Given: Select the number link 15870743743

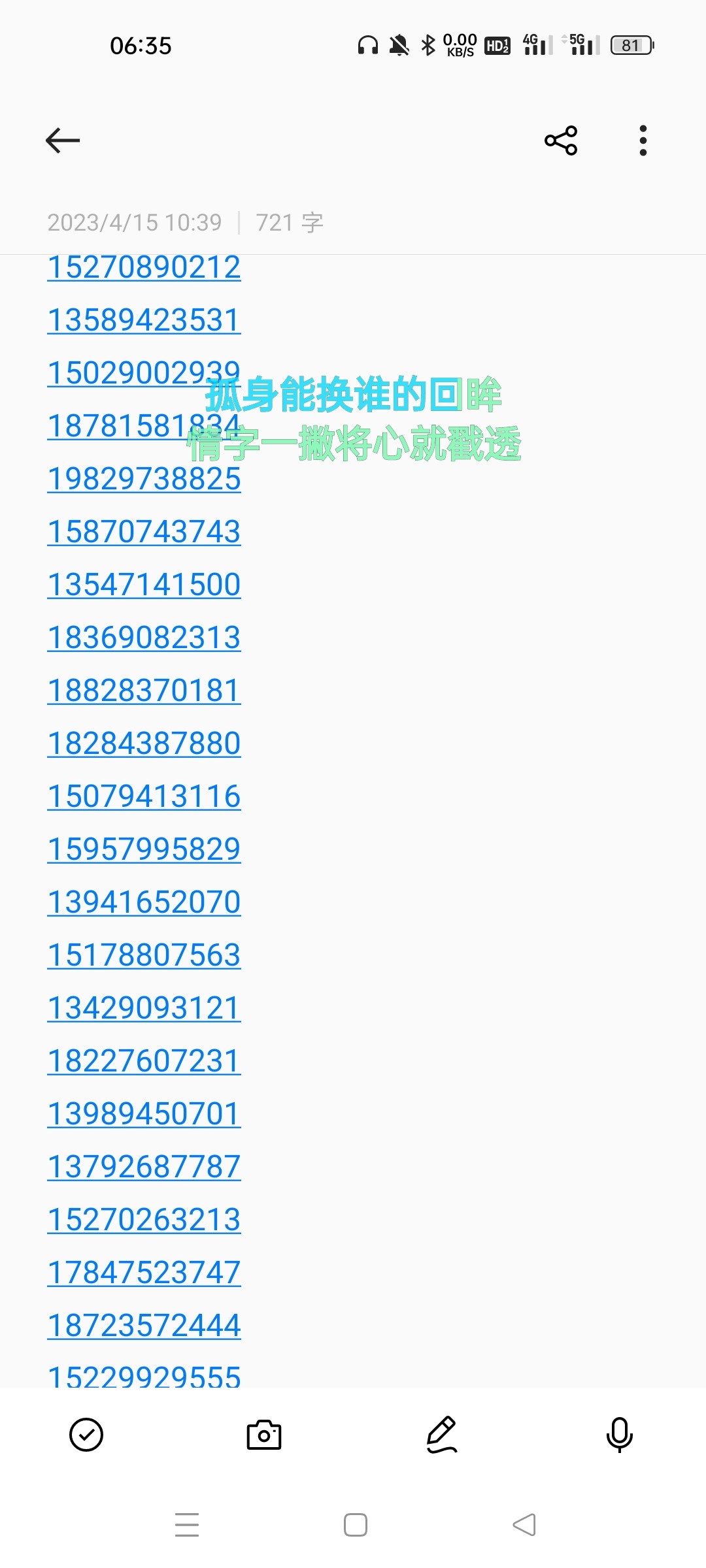Looking at the screenshot, I should 144,532.
